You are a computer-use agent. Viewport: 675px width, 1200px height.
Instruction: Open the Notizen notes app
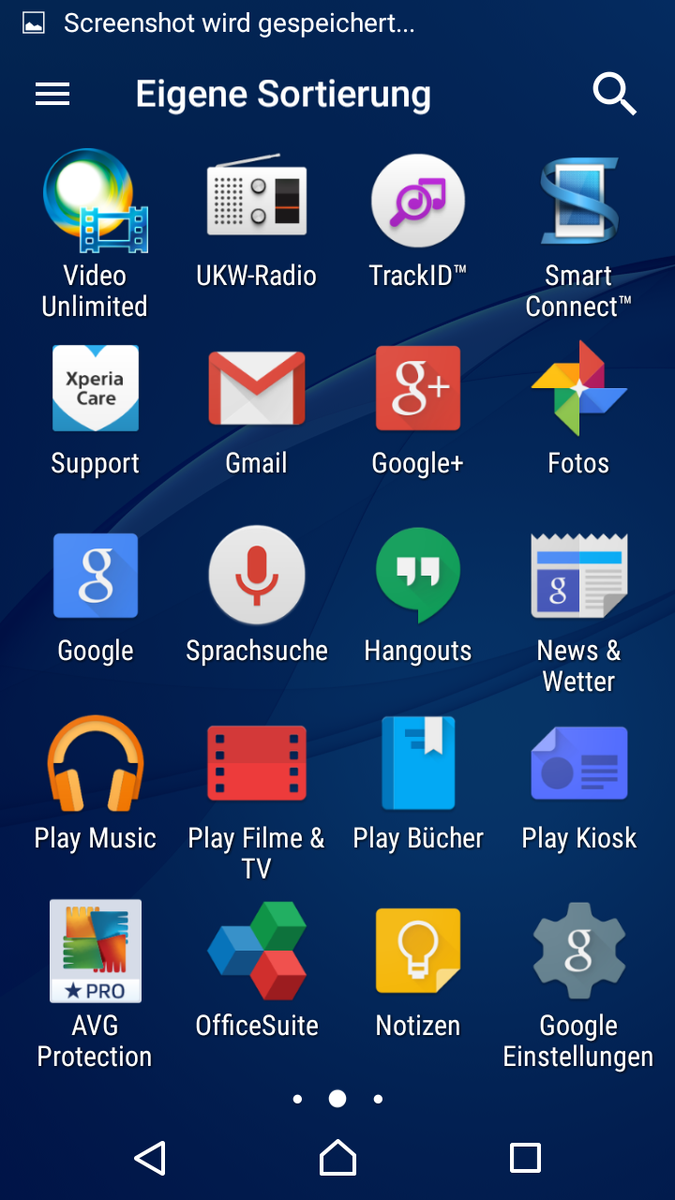click(418, 950)
